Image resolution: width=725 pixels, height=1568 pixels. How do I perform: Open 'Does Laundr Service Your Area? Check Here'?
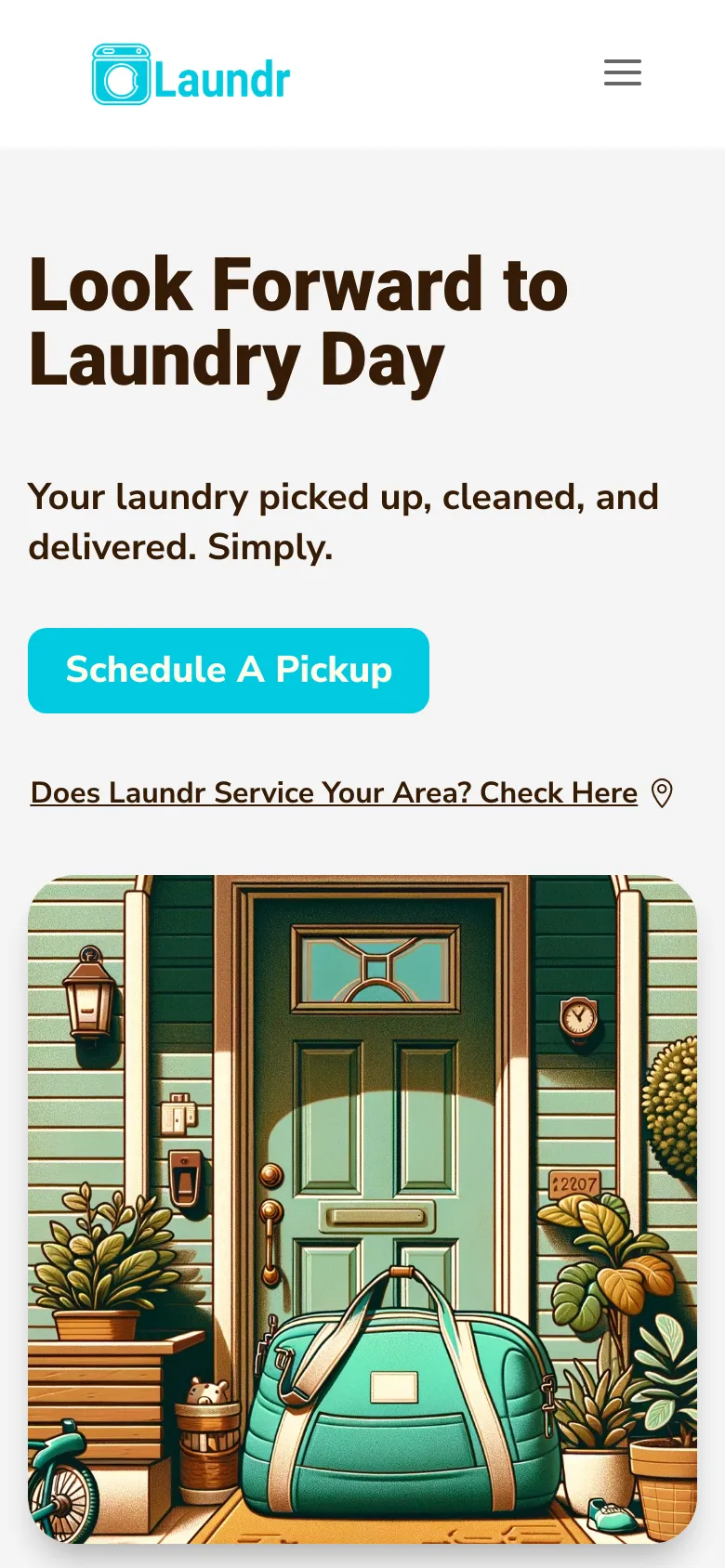tap(333, 793)
